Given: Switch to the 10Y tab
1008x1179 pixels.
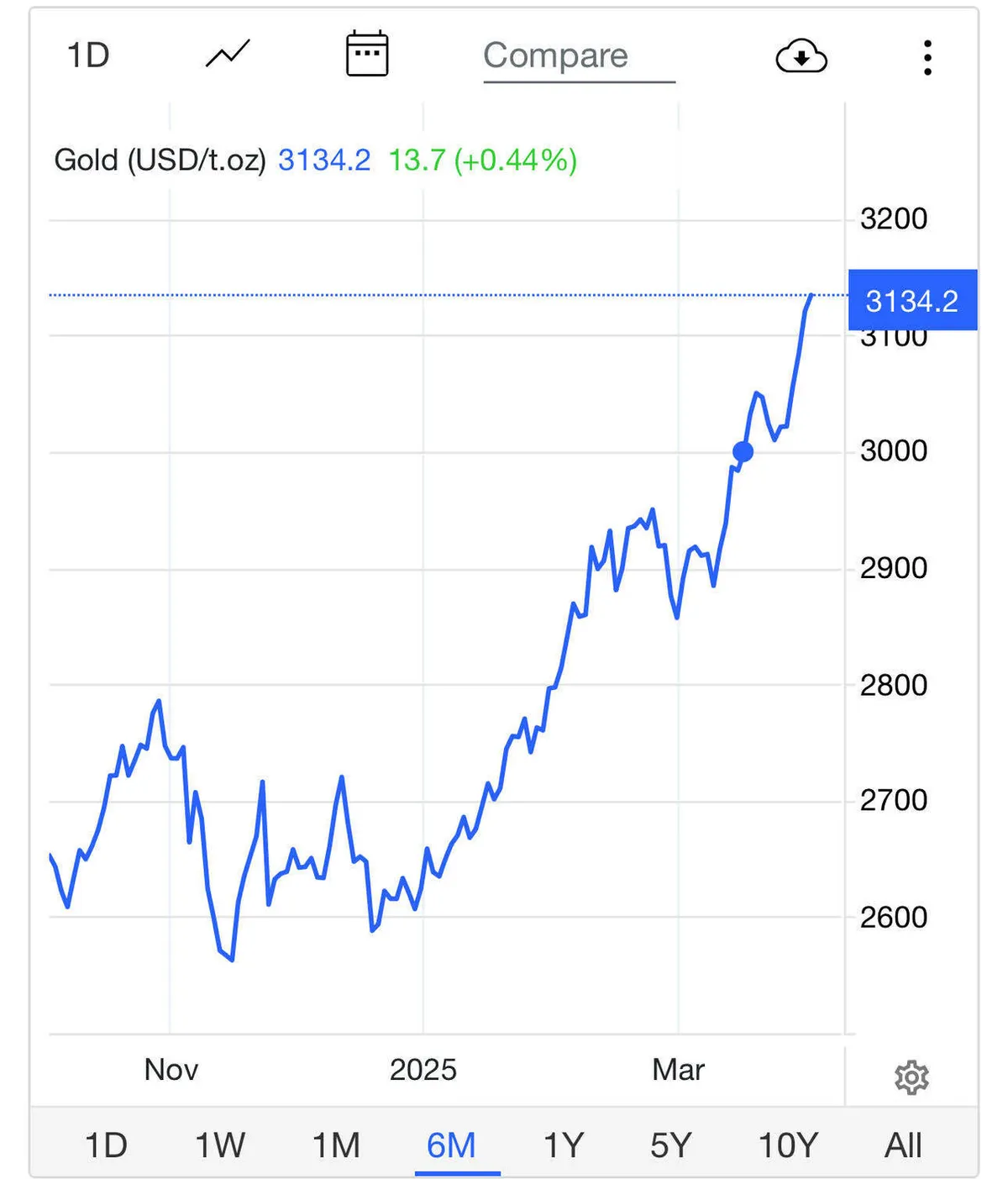Looking at the screenshot, I should tap(788, 1145).
